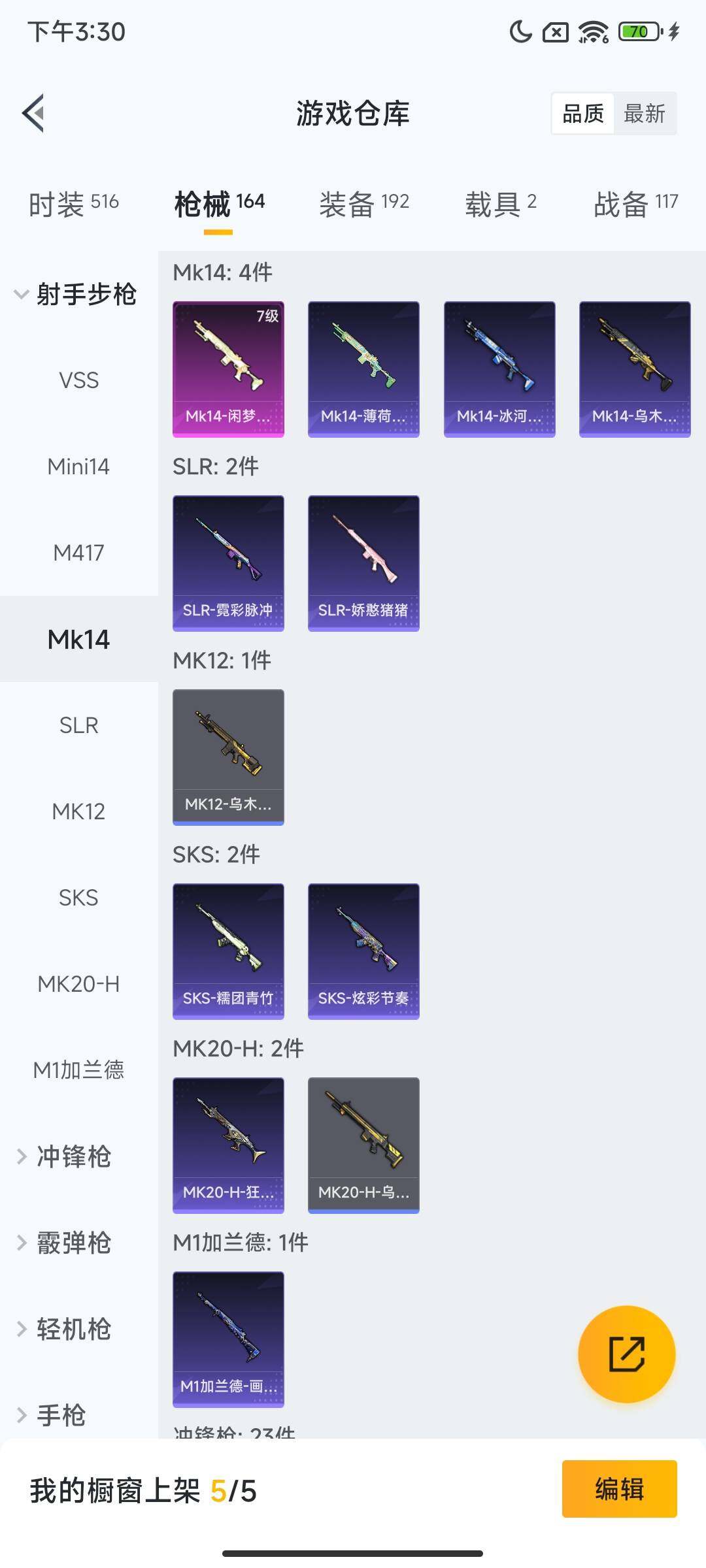Sort the warehouse by 品质
Image resolution: width=706 pixels, height=1568 pixels.
tap(583, 114)
